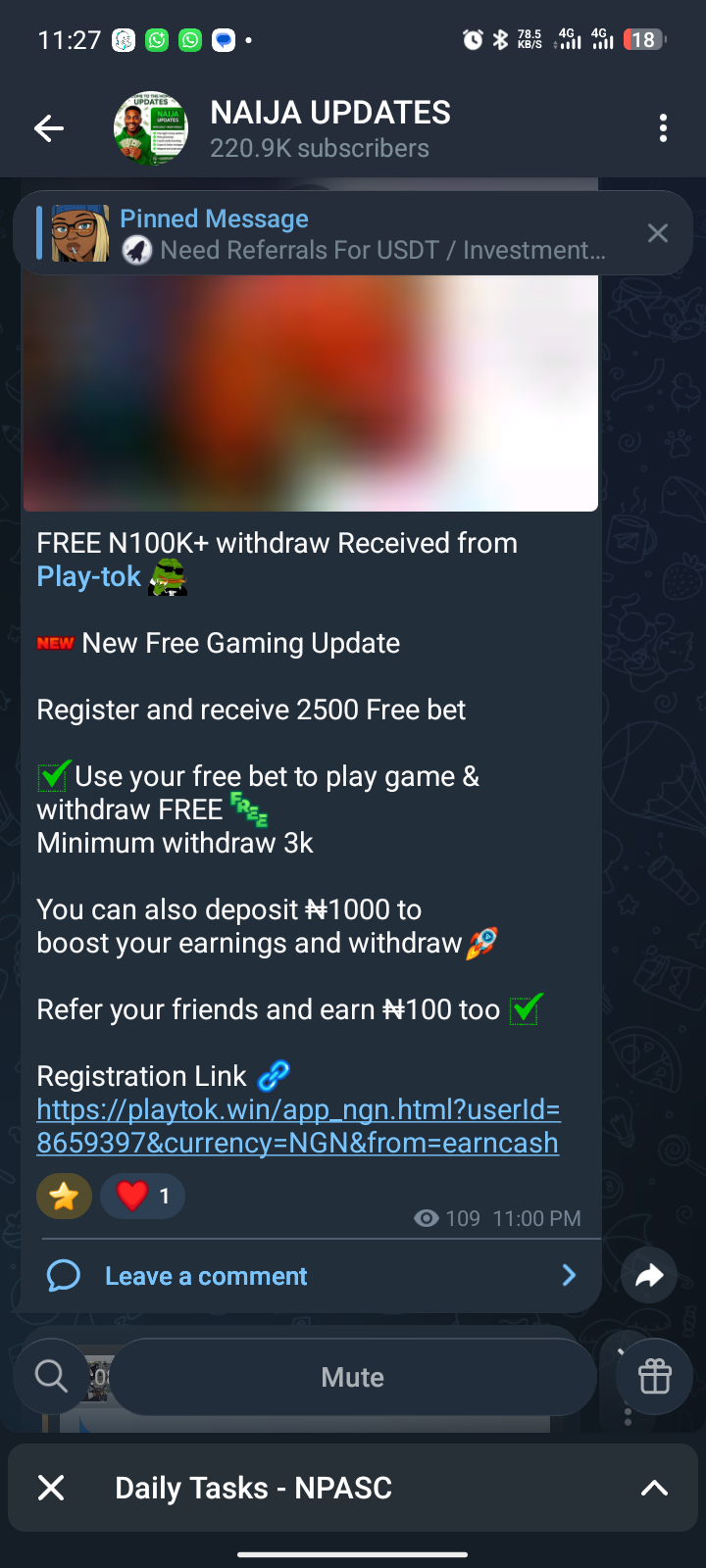Mute the NAIJA UPDATES channel
The width and height of the screenshot is (706, 1568).
353,1377
